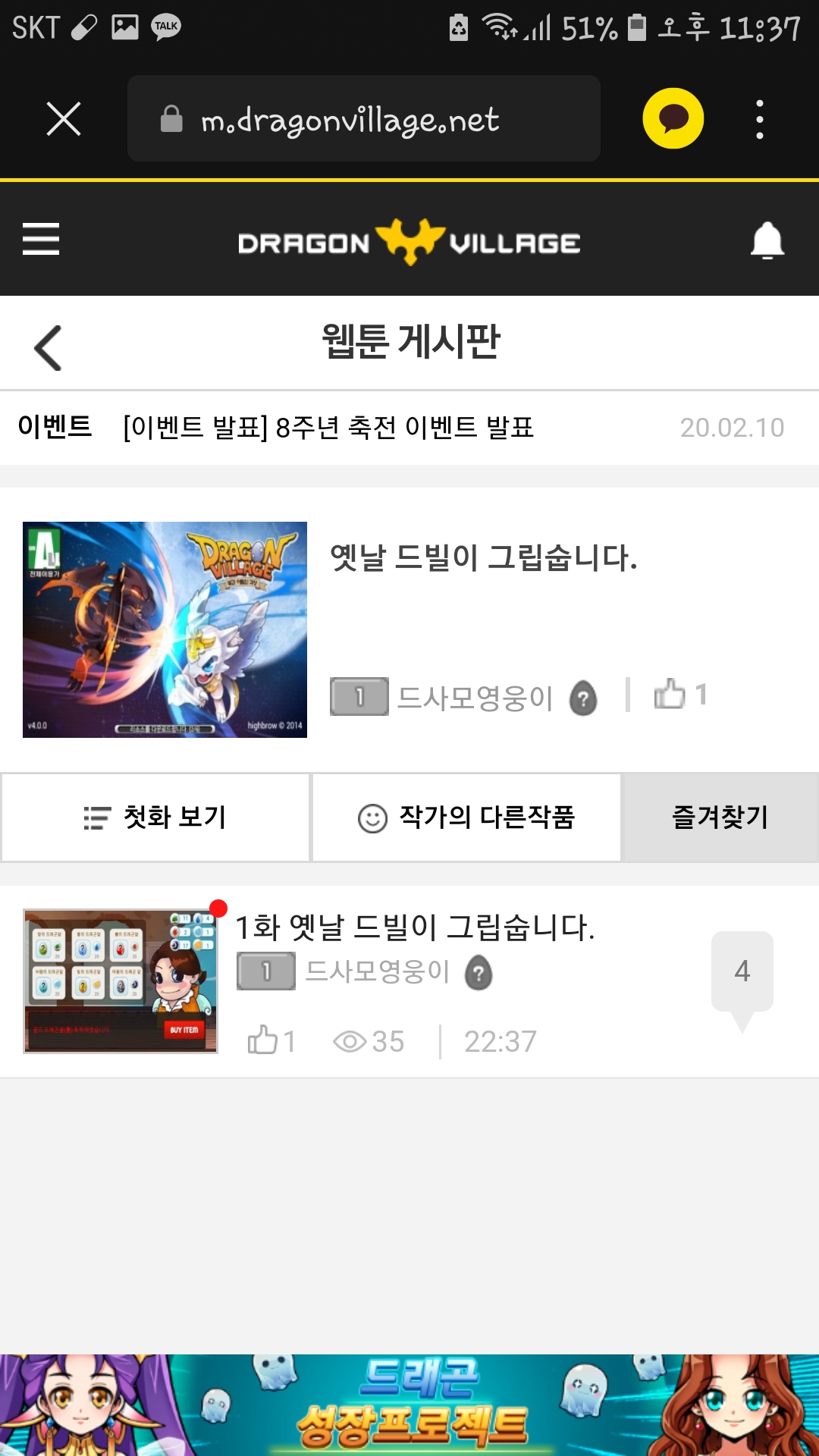This screenshot has width=819, height=1456.
Task: Add this webtoon to 즐겨찾기
Action: coord(720,817)
